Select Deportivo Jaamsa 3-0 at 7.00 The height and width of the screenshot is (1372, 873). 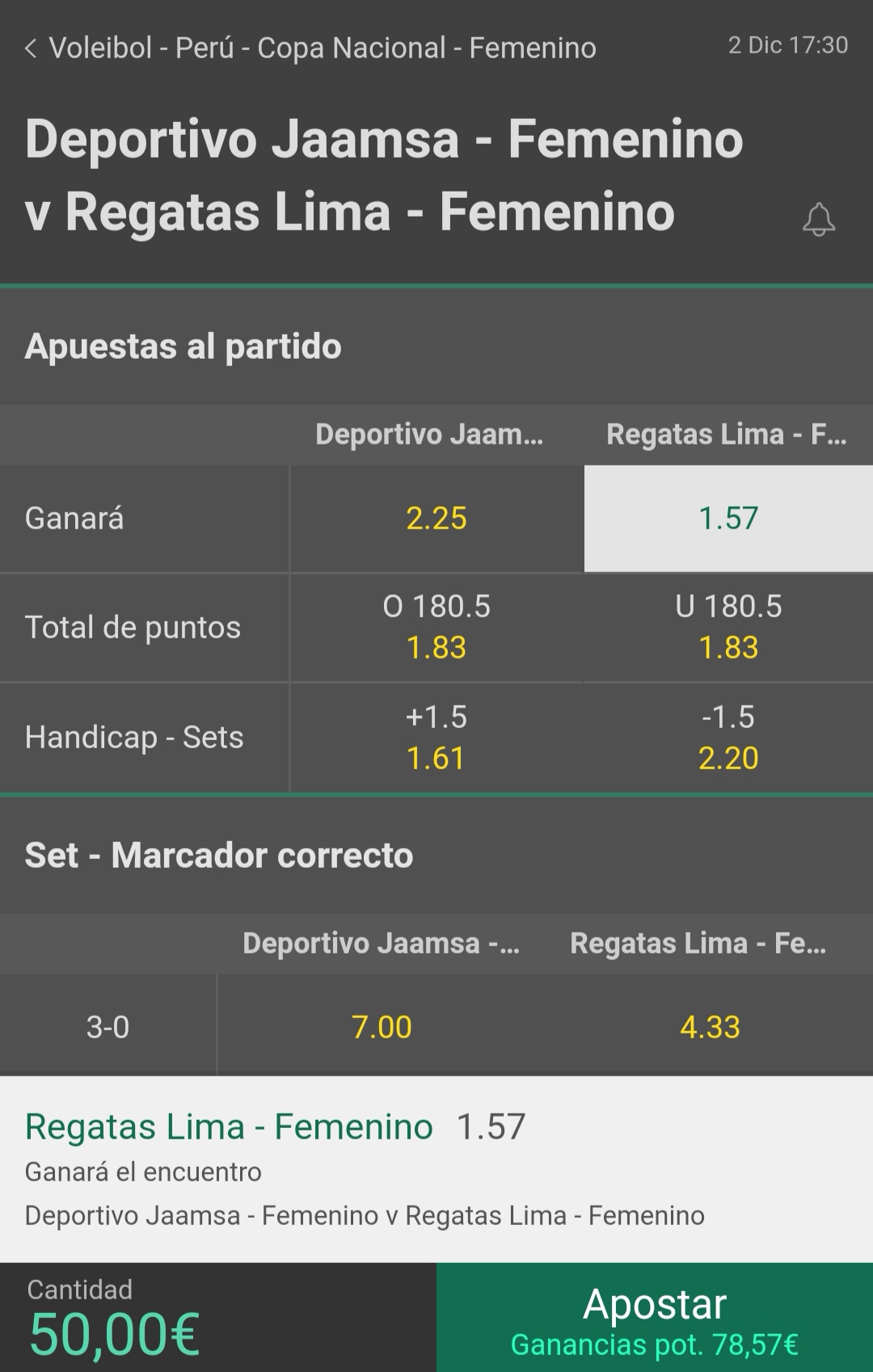point(382,1026)
